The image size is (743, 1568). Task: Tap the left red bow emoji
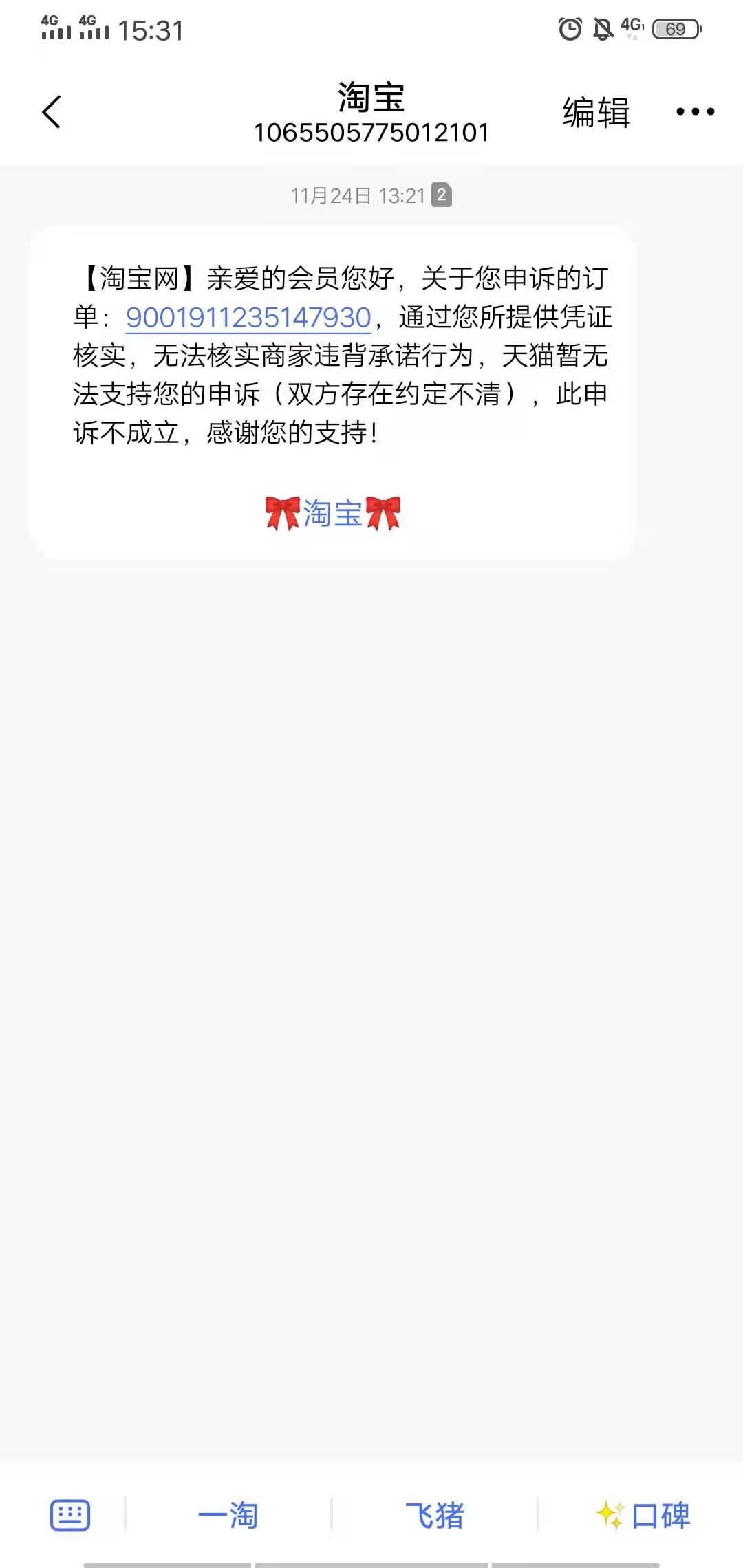[285, 513]
